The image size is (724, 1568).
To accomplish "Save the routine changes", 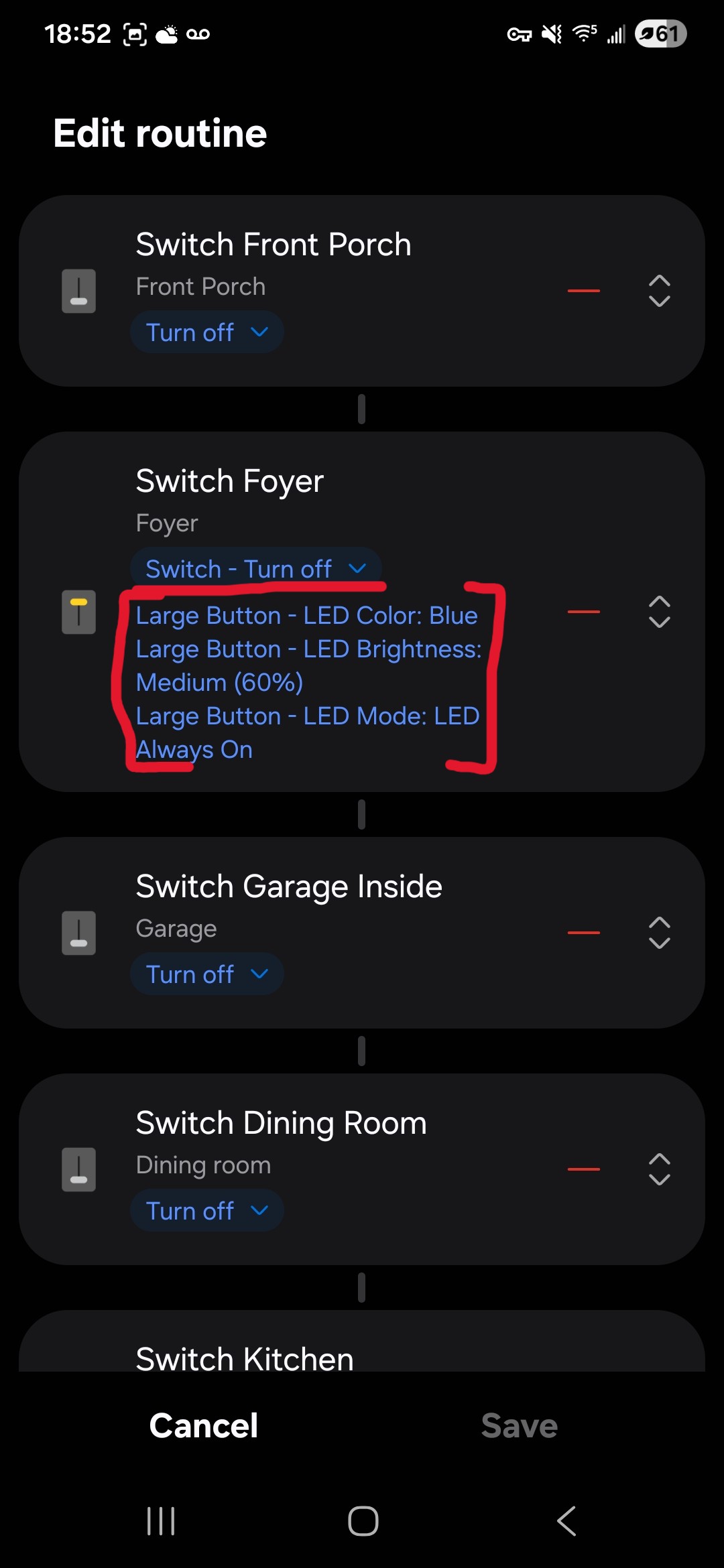I will coord(519,1425).
